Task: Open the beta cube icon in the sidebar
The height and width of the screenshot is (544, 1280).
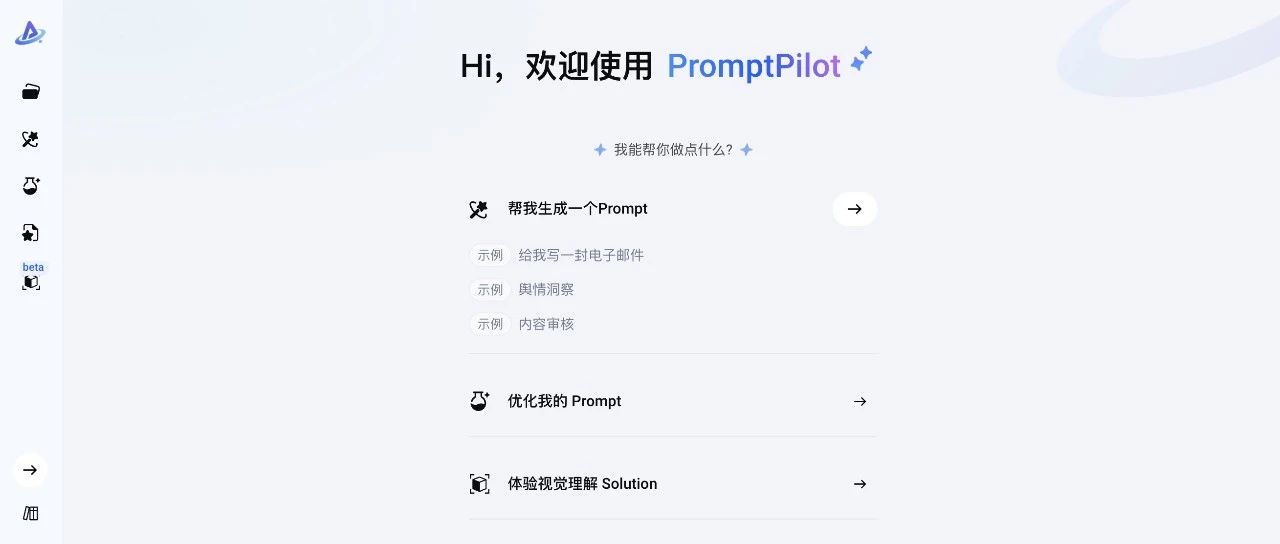Action: (31, 282)
